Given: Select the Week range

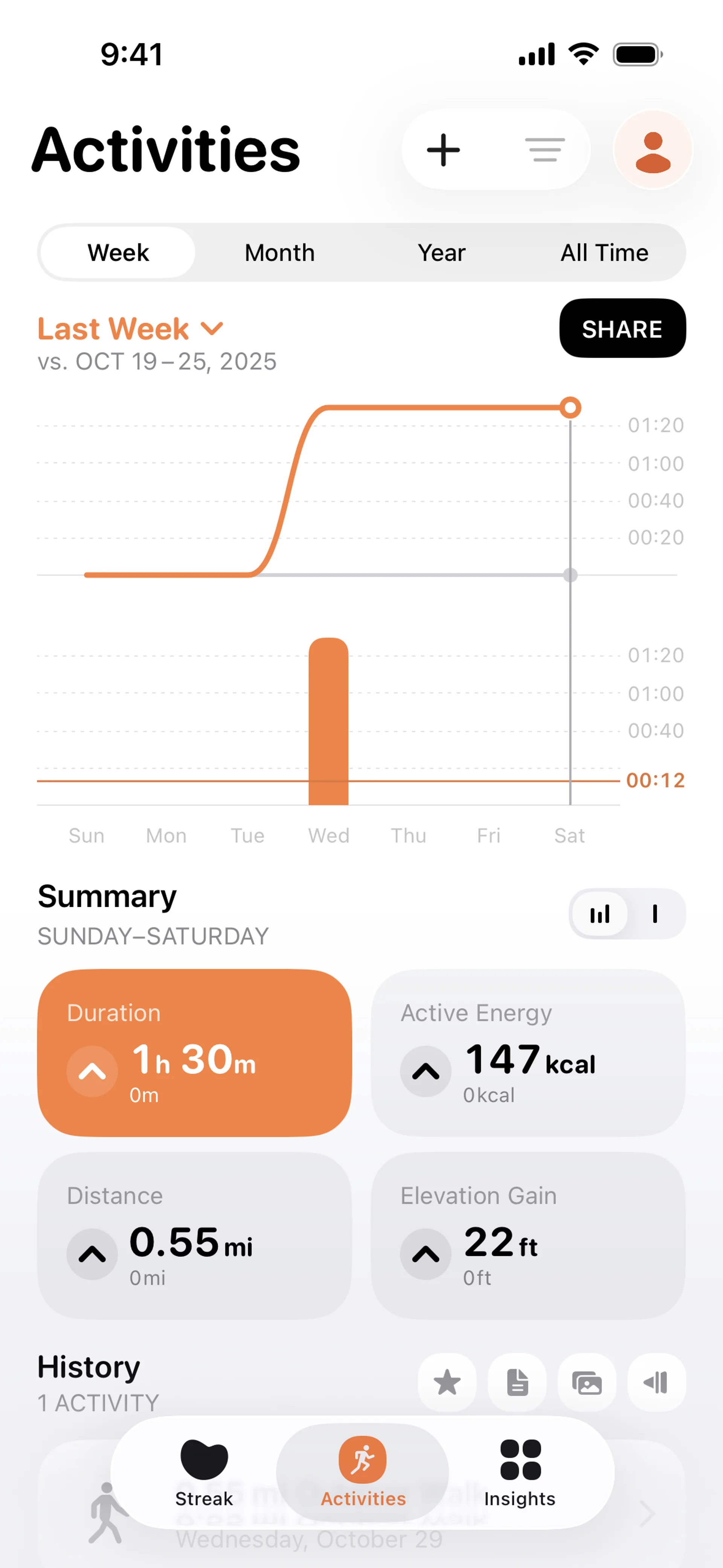Looking at the screenshot, I should [118, 253].
